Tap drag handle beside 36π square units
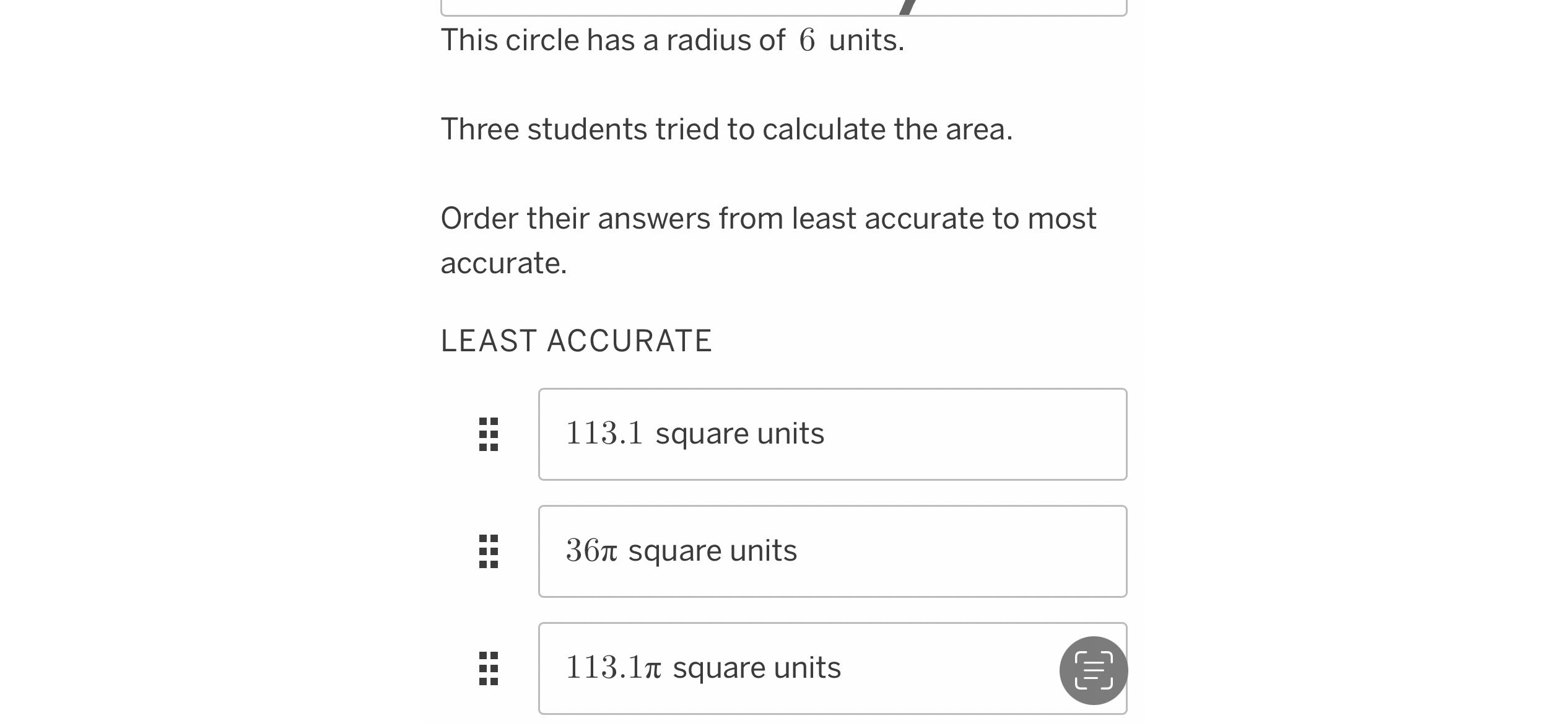 (489, 551)
